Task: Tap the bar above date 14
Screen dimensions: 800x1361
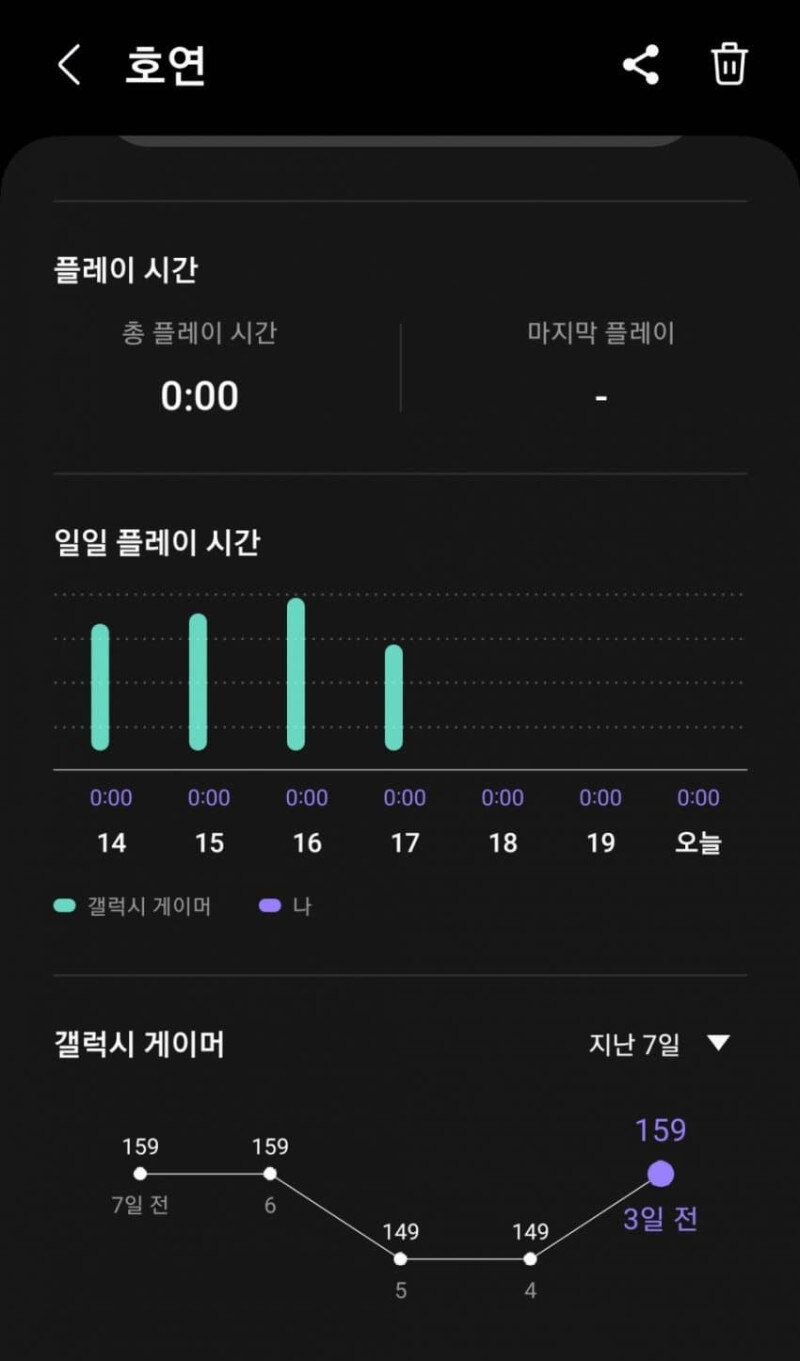Action: 99,685
